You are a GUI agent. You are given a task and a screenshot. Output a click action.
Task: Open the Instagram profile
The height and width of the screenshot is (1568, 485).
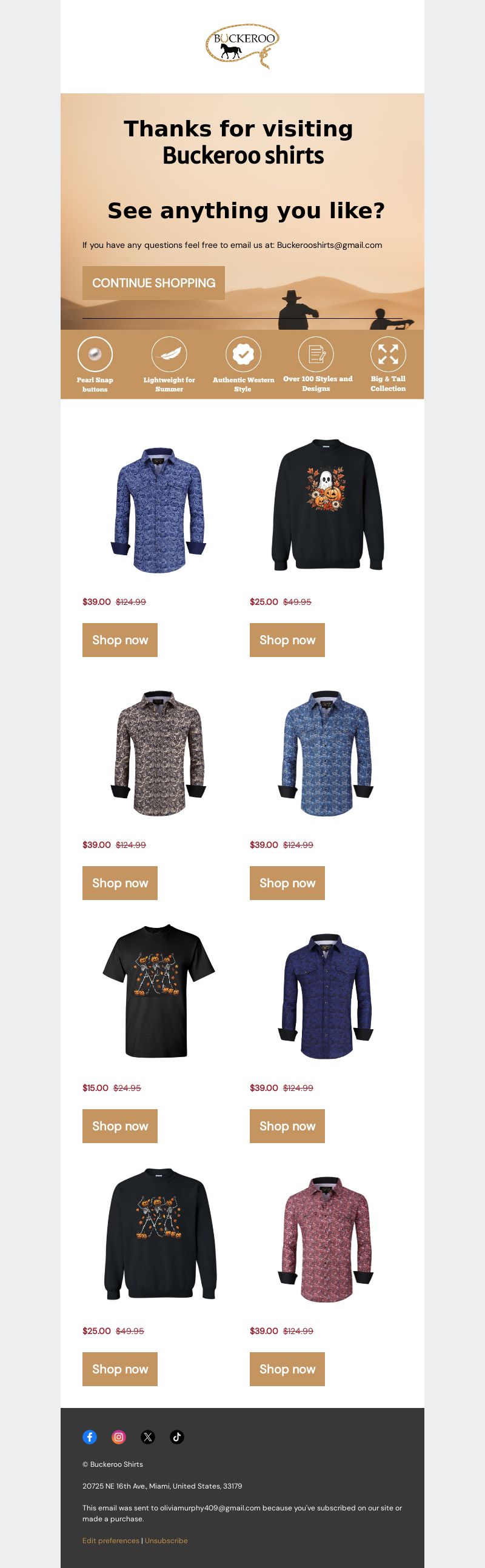pos(119,1436)
